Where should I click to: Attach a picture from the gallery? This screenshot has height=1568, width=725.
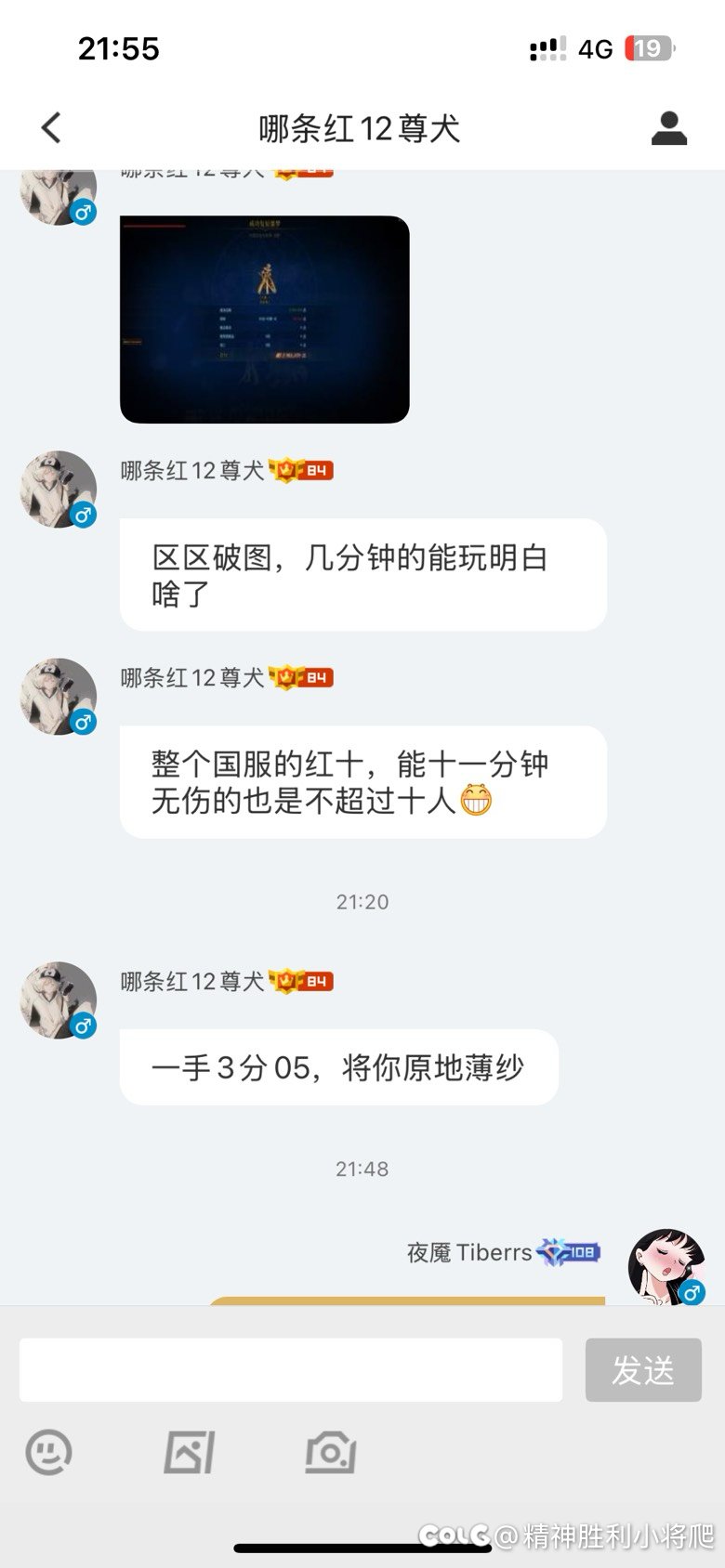point(190,1452)
